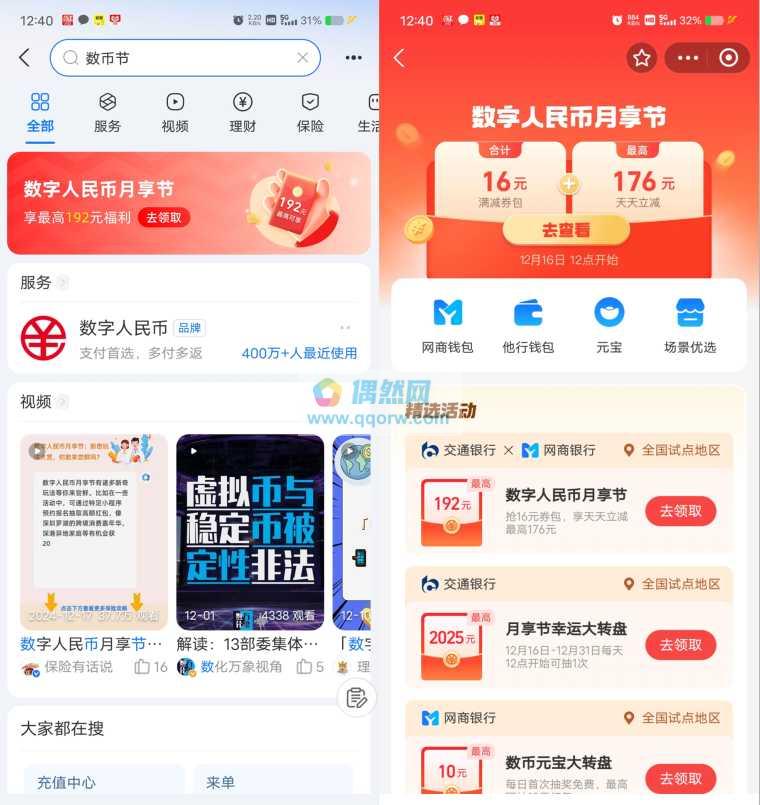This screenshot has height=805, width=760.
Task: Claim the 192元 banner via 去领取
Action: (163, 217)
